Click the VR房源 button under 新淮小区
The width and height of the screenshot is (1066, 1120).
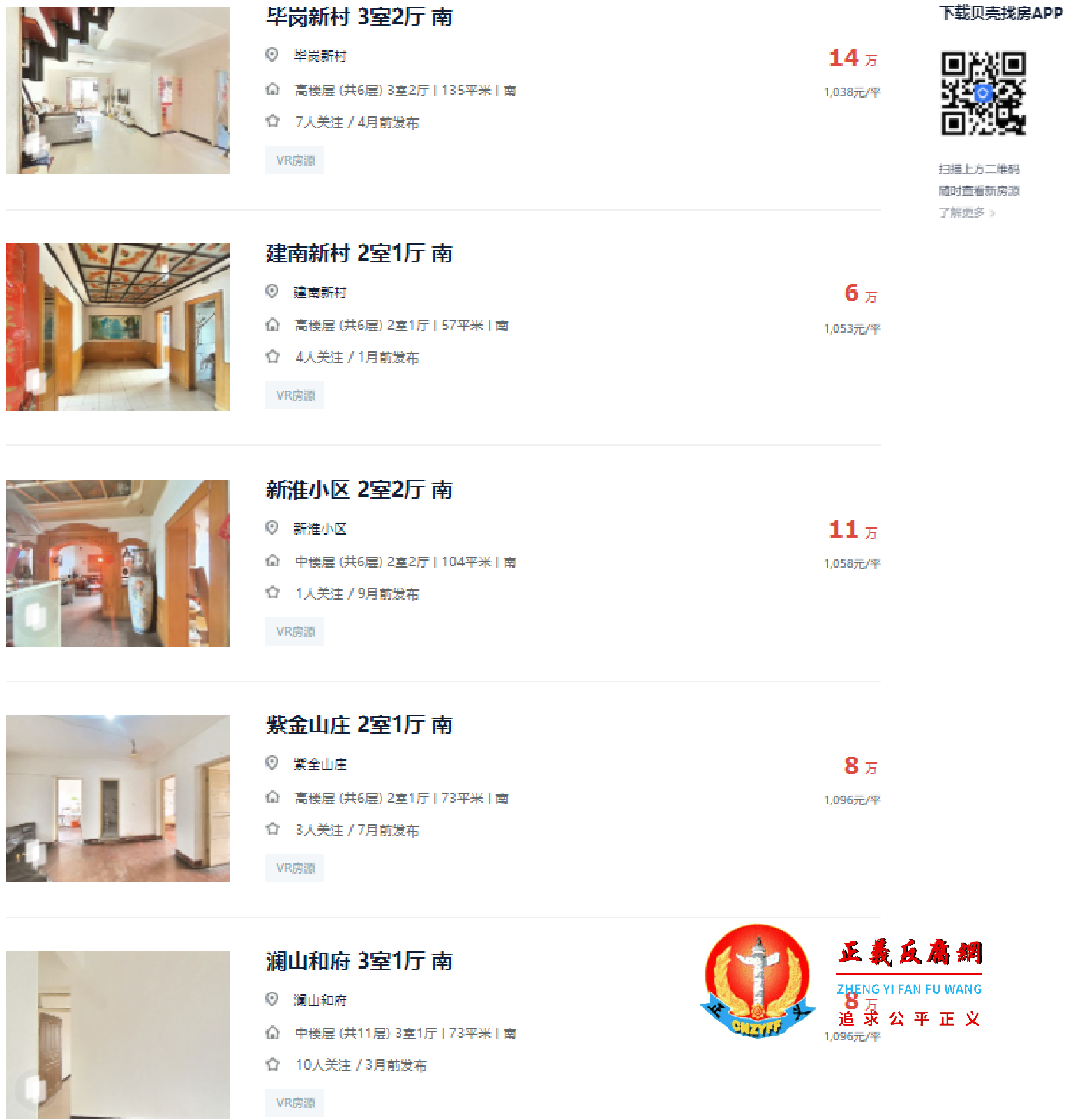(x=294, y=631)
